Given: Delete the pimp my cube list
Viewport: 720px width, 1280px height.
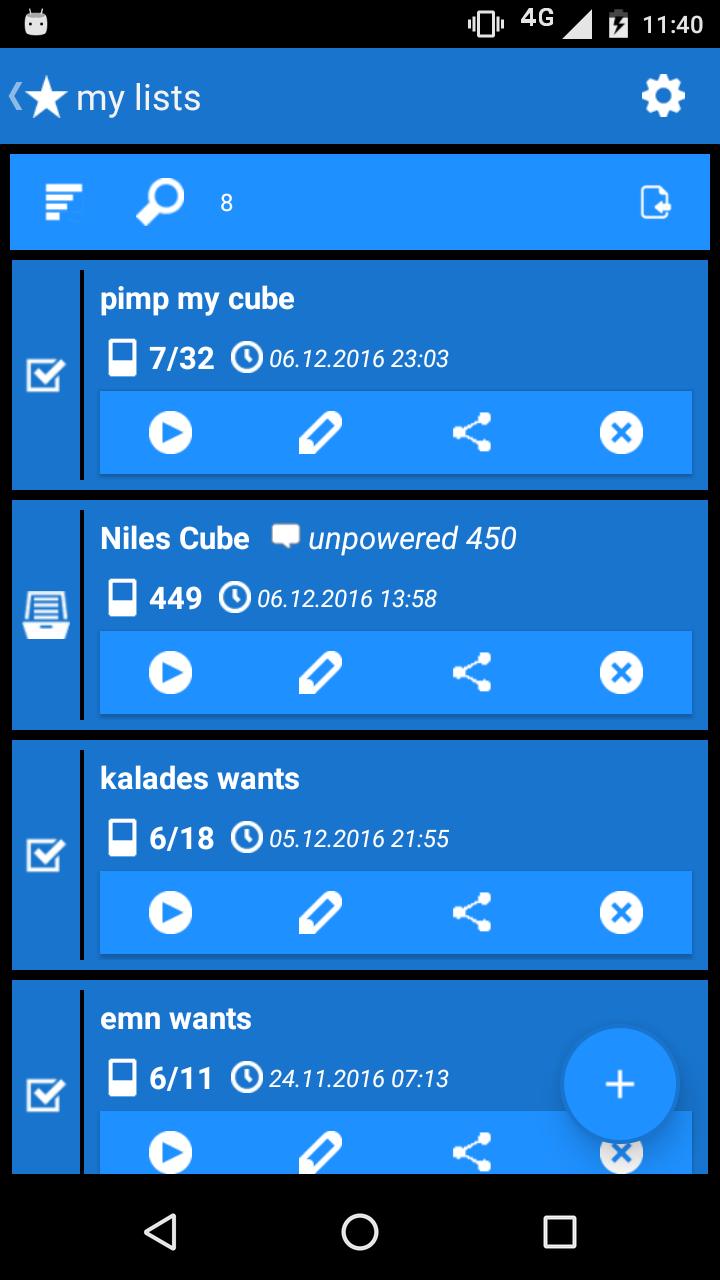Looking at the screenshot, I should point(621,433).
